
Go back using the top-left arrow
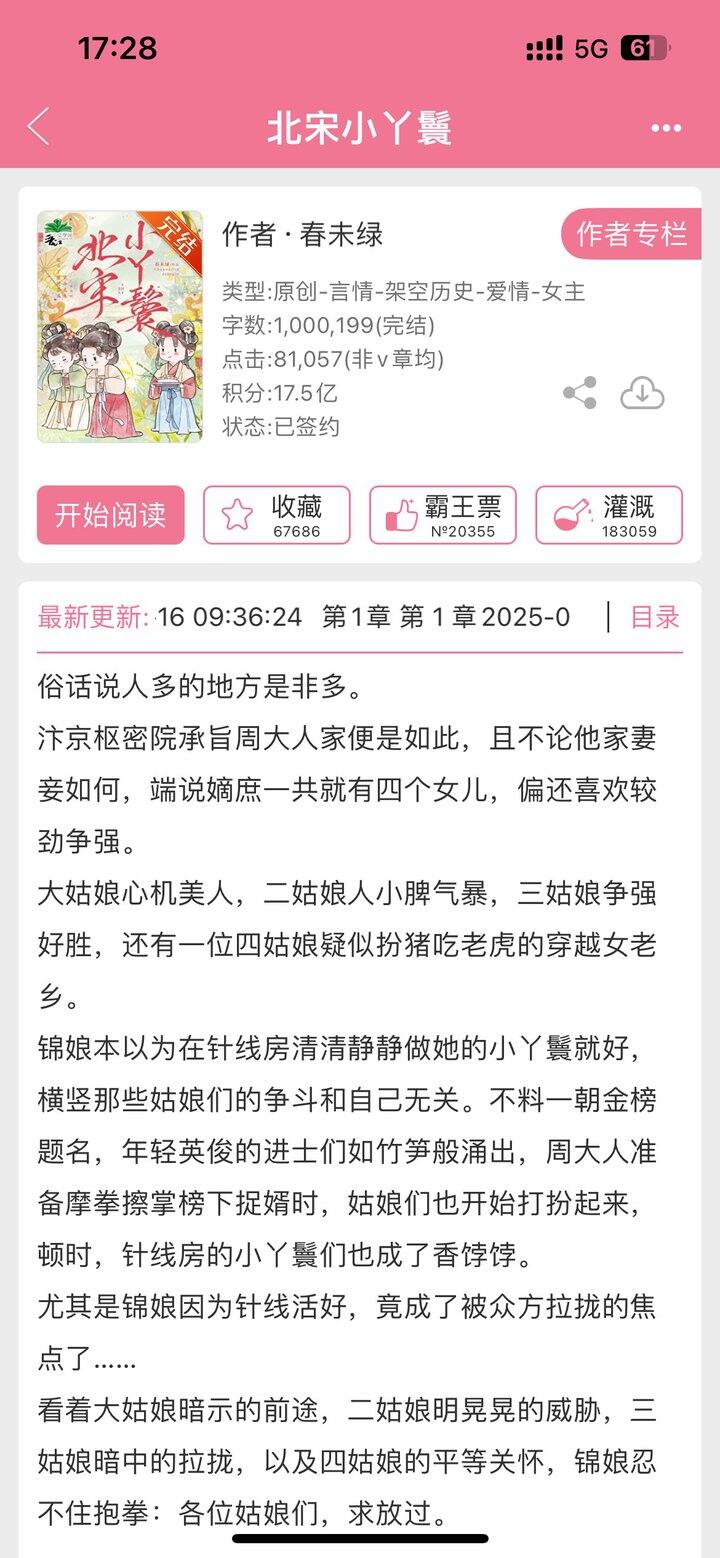[x=38, y=127]
